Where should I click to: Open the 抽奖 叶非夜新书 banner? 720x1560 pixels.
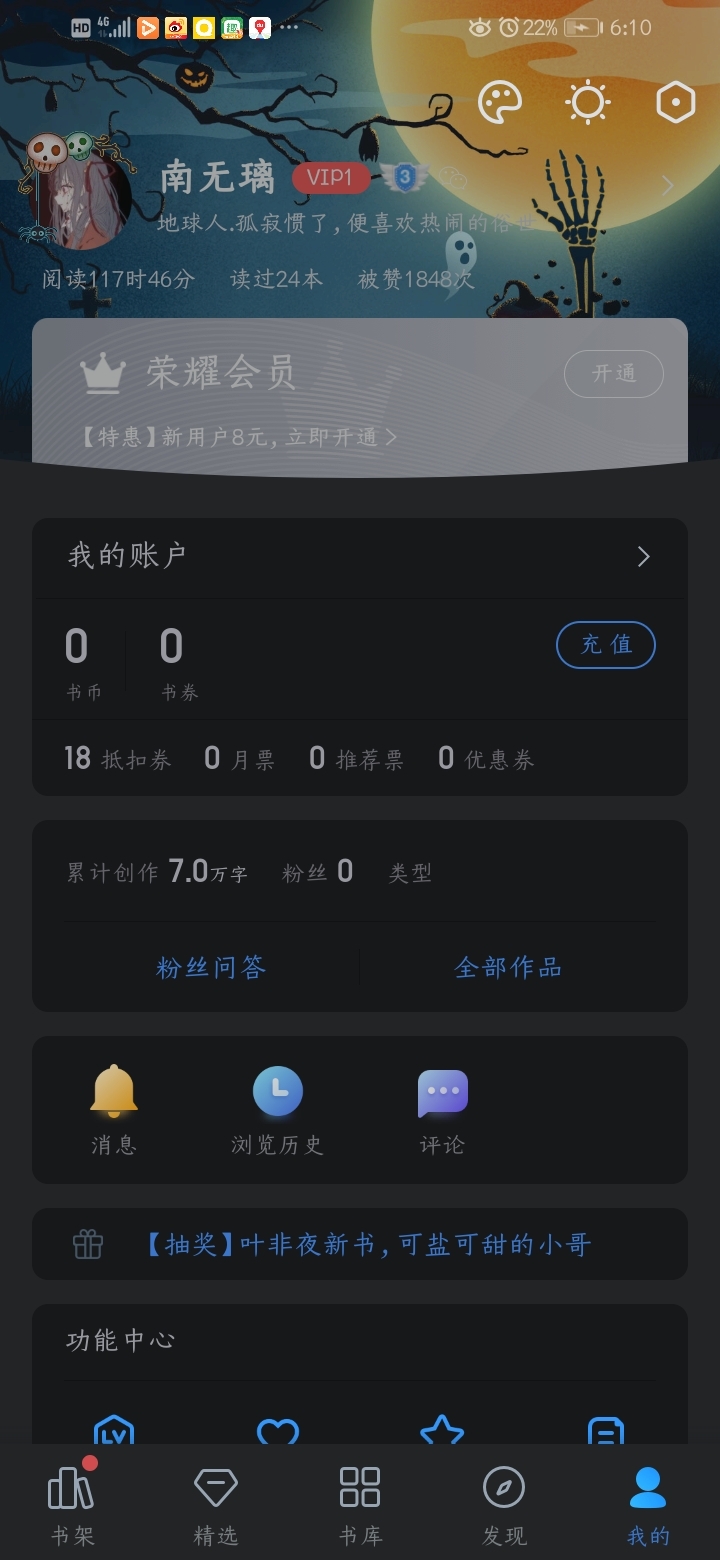click(360, 1244)
